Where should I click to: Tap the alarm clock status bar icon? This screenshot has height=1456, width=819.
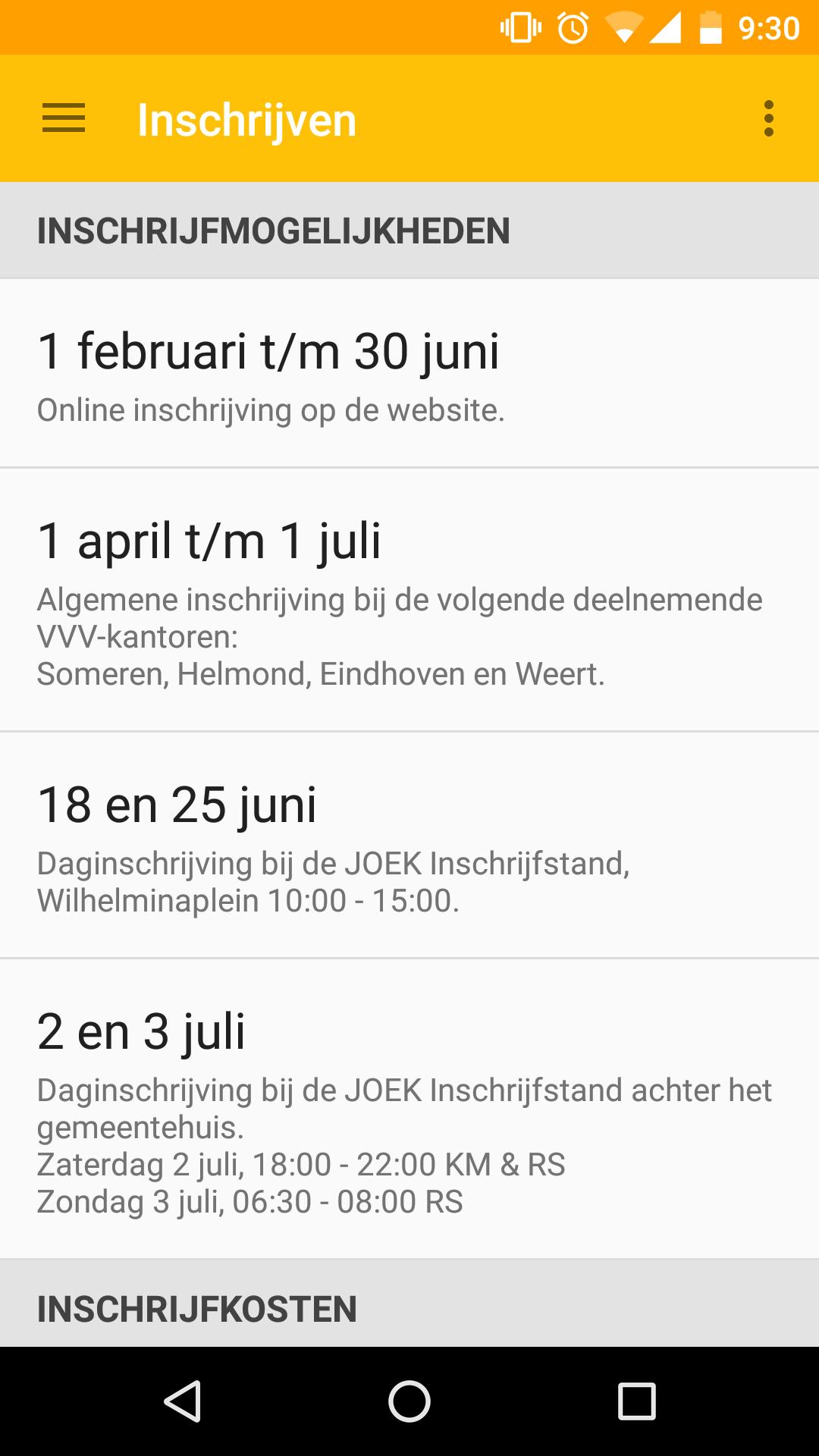coord(573,28)
